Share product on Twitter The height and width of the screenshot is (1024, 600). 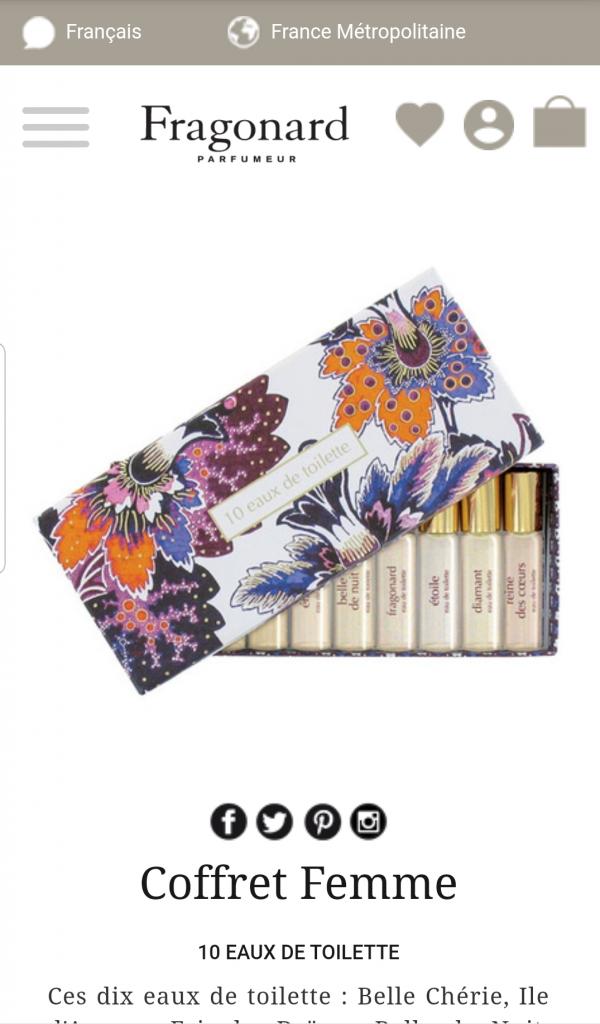click(x=274, y=821)
